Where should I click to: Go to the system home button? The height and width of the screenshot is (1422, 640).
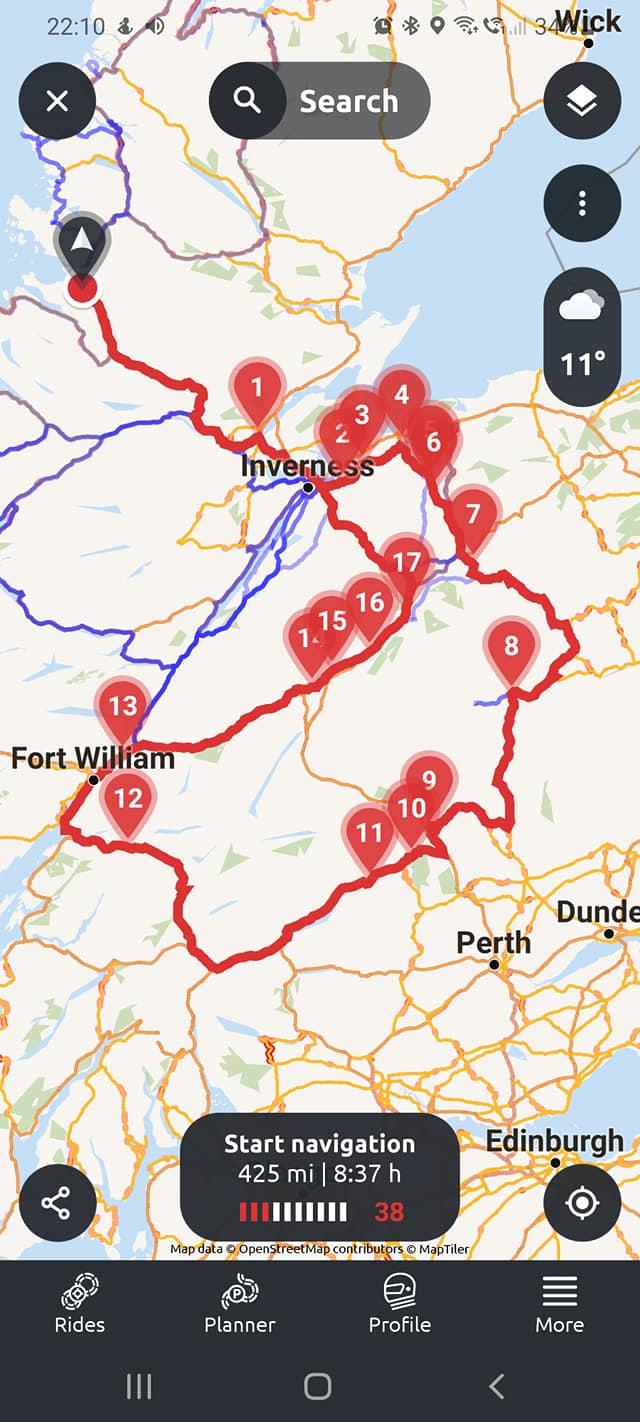318,1386
